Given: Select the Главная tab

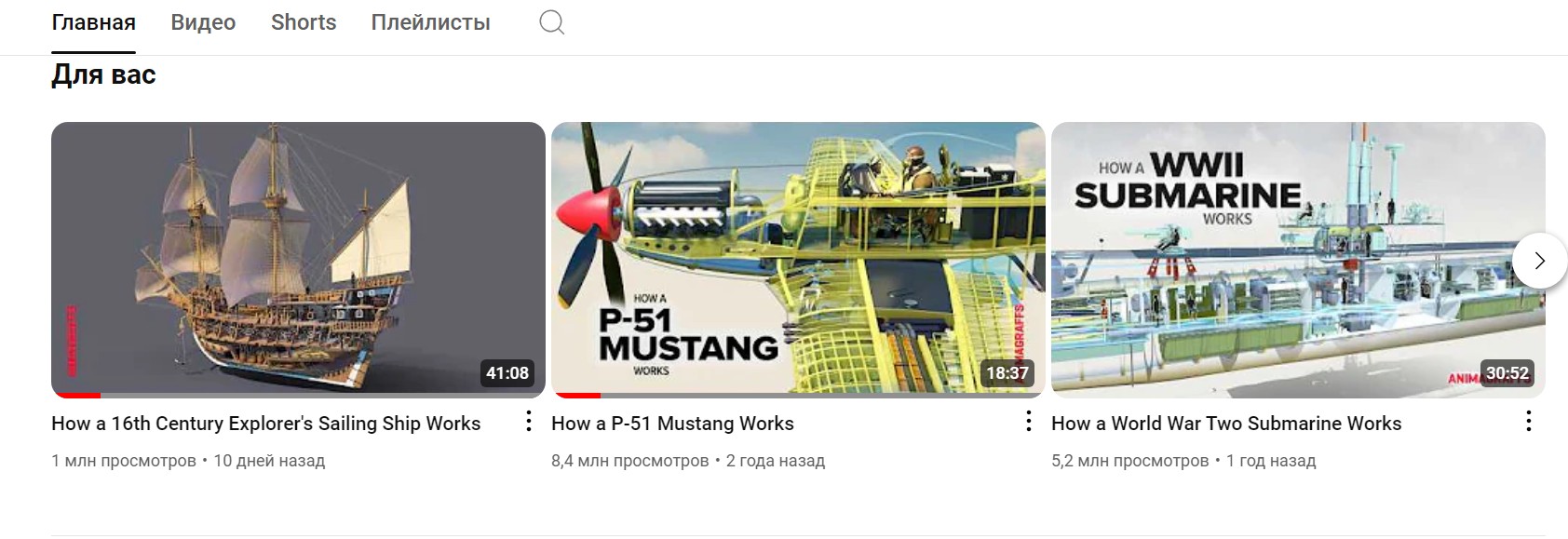Looking at the screenshot, I should (x=93, y=22).
